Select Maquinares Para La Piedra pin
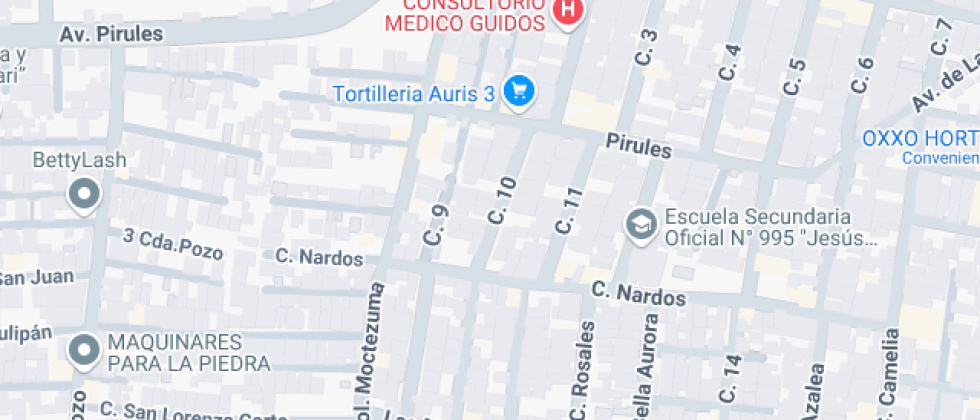This screenshot has height=420, width=980. [x=85, y=350]
